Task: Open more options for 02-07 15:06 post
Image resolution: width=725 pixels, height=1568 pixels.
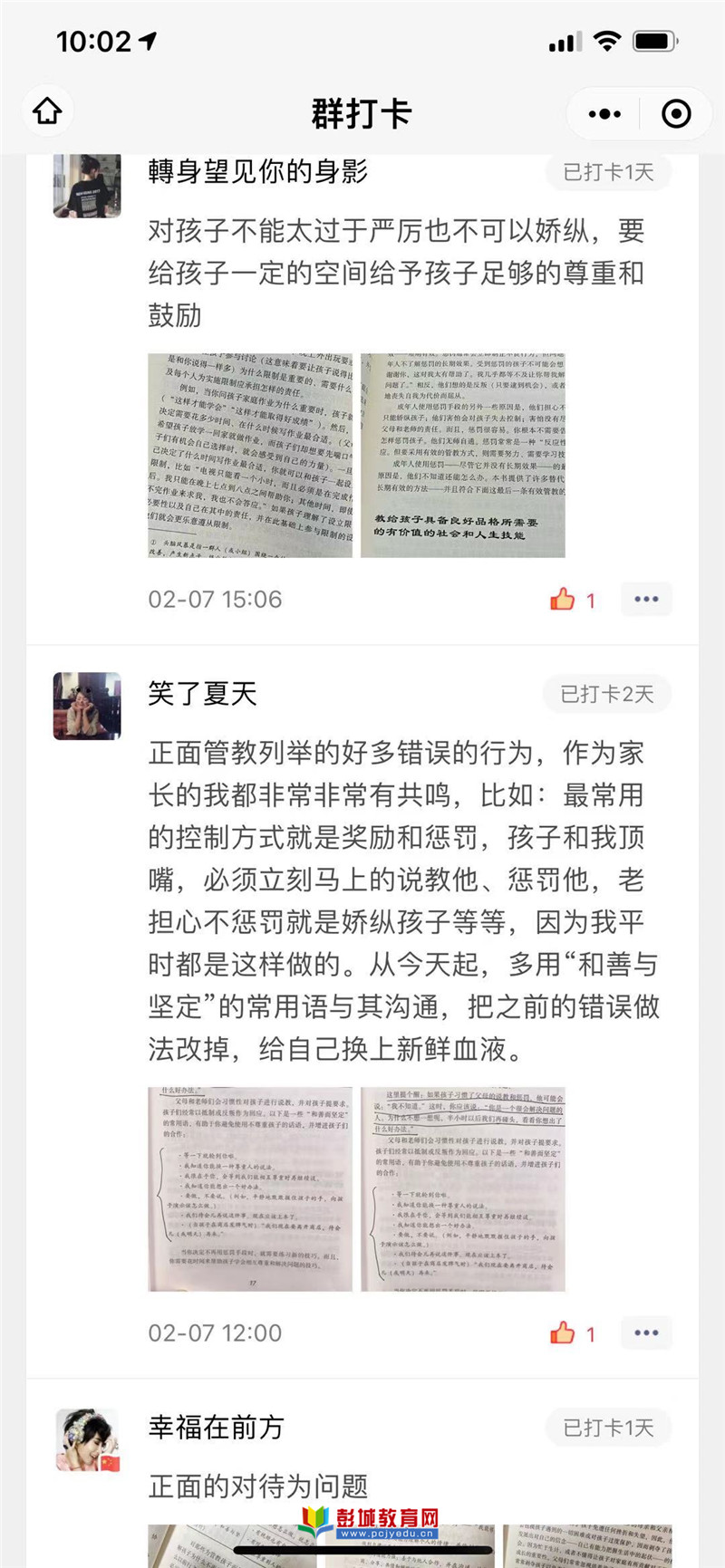Action: point(646,600)
